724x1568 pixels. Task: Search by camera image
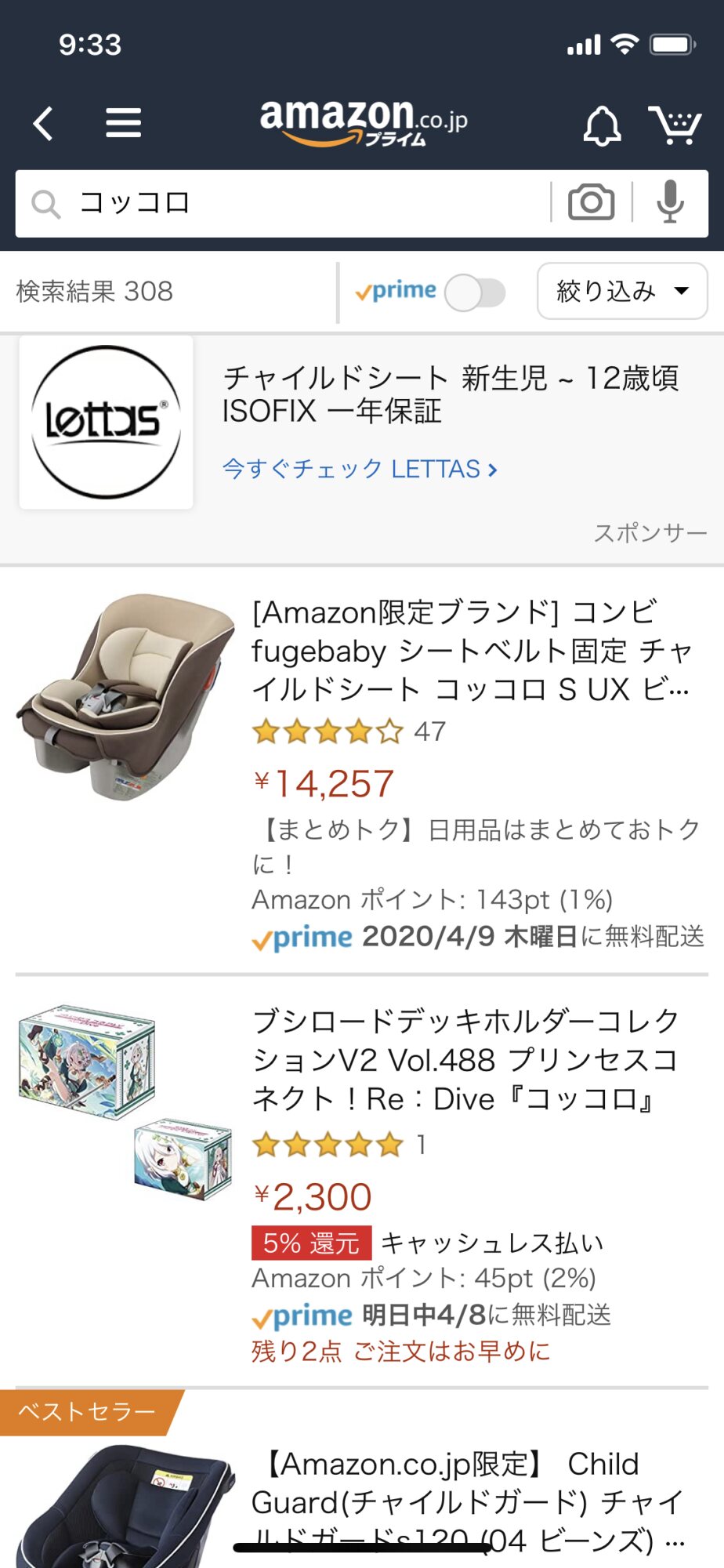[591, 203]
